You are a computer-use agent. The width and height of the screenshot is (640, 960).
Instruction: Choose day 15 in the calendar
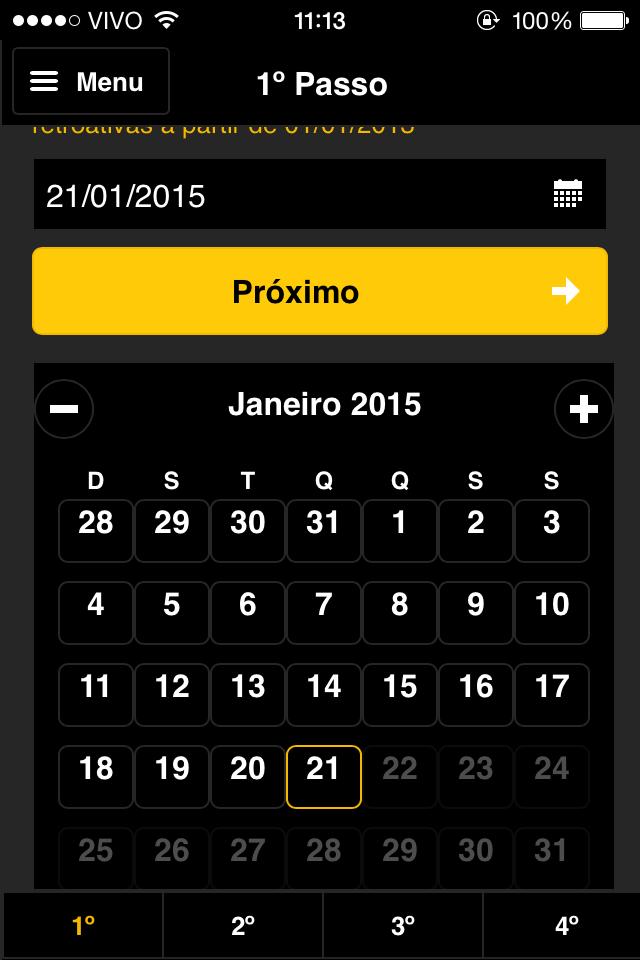click(x=399, y=693)
